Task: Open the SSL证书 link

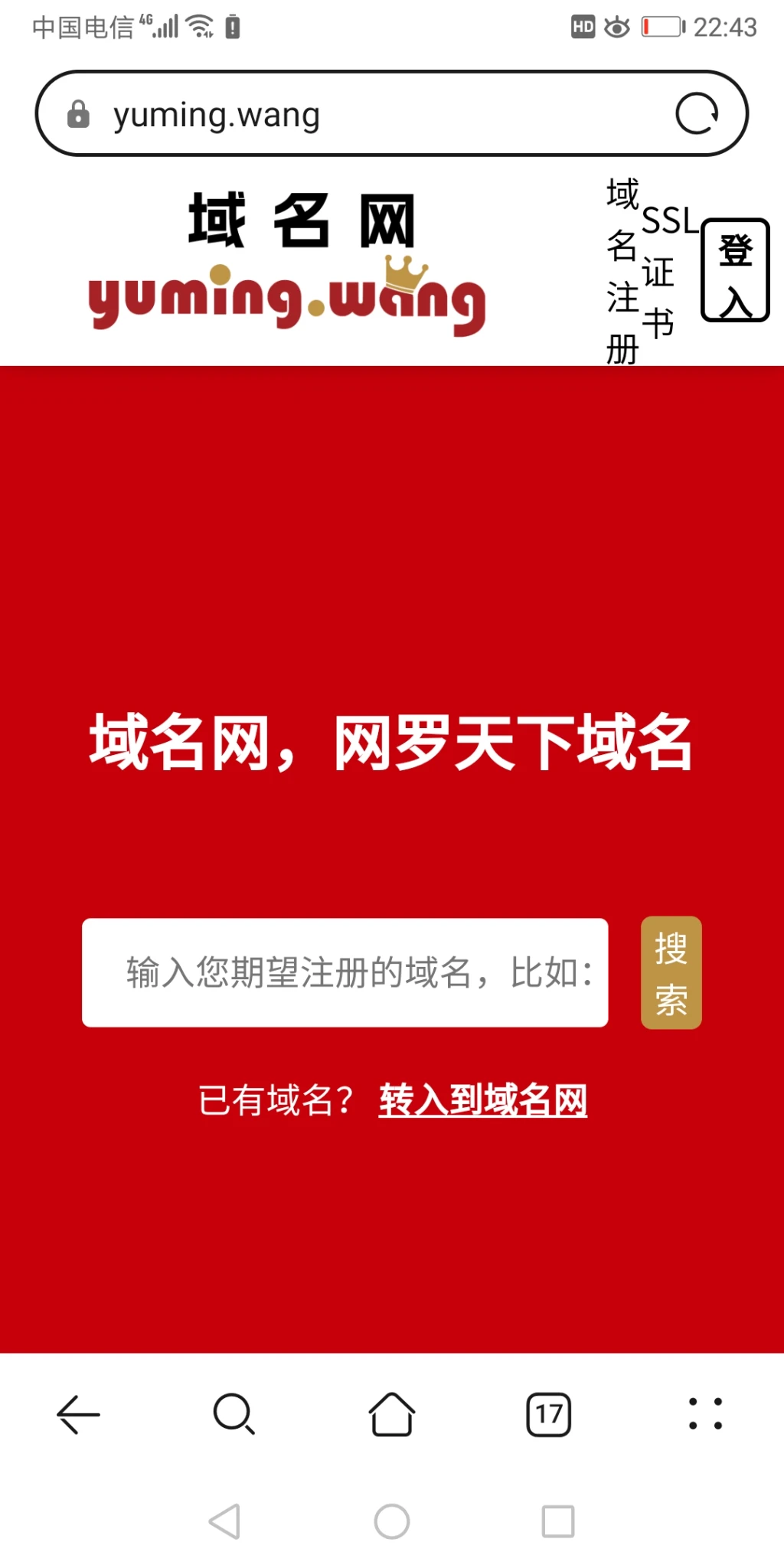Action: point(663,270)
